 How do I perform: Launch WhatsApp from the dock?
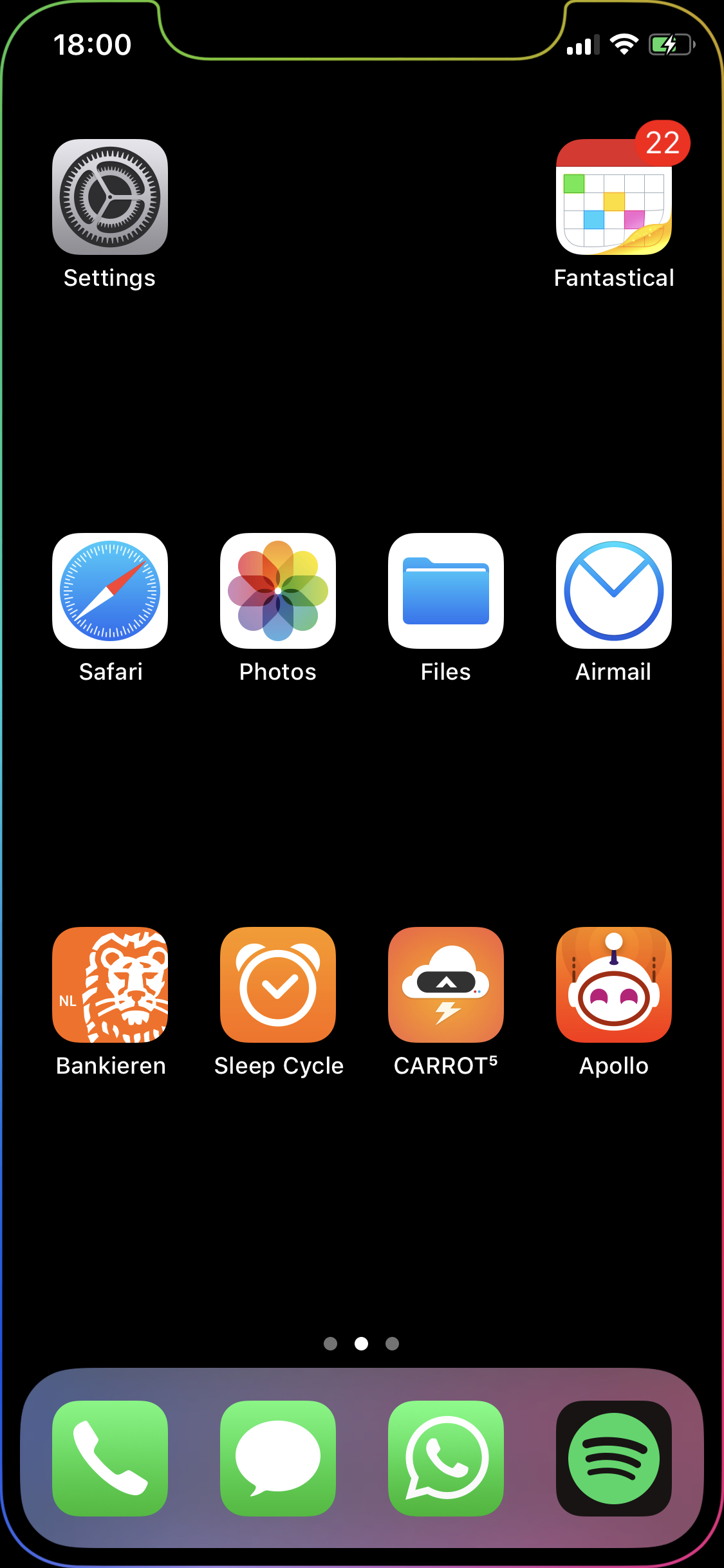(445, 1457)
